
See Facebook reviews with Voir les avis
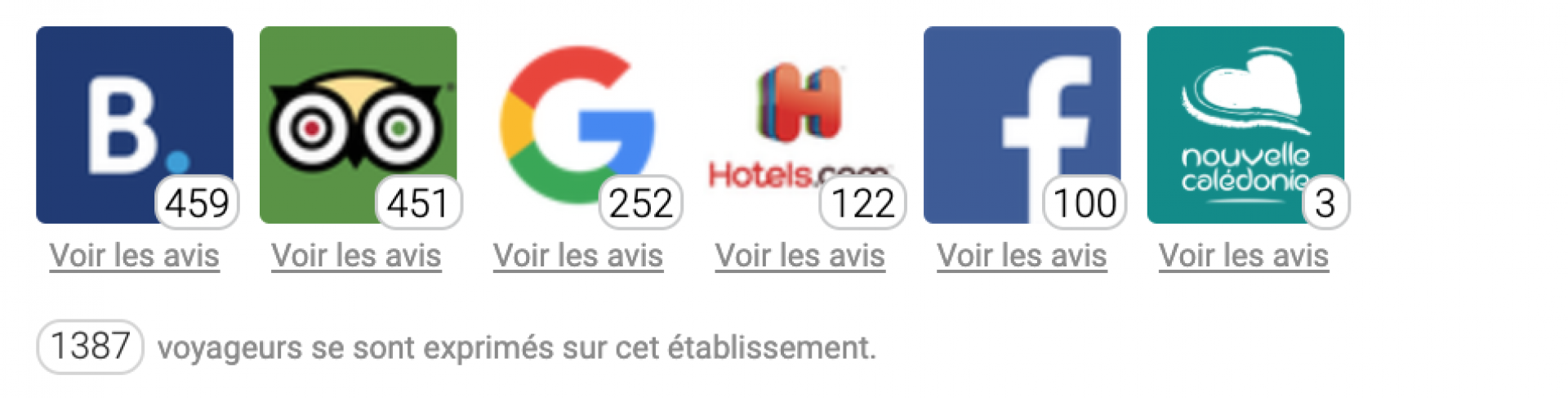click(1022, 256)
